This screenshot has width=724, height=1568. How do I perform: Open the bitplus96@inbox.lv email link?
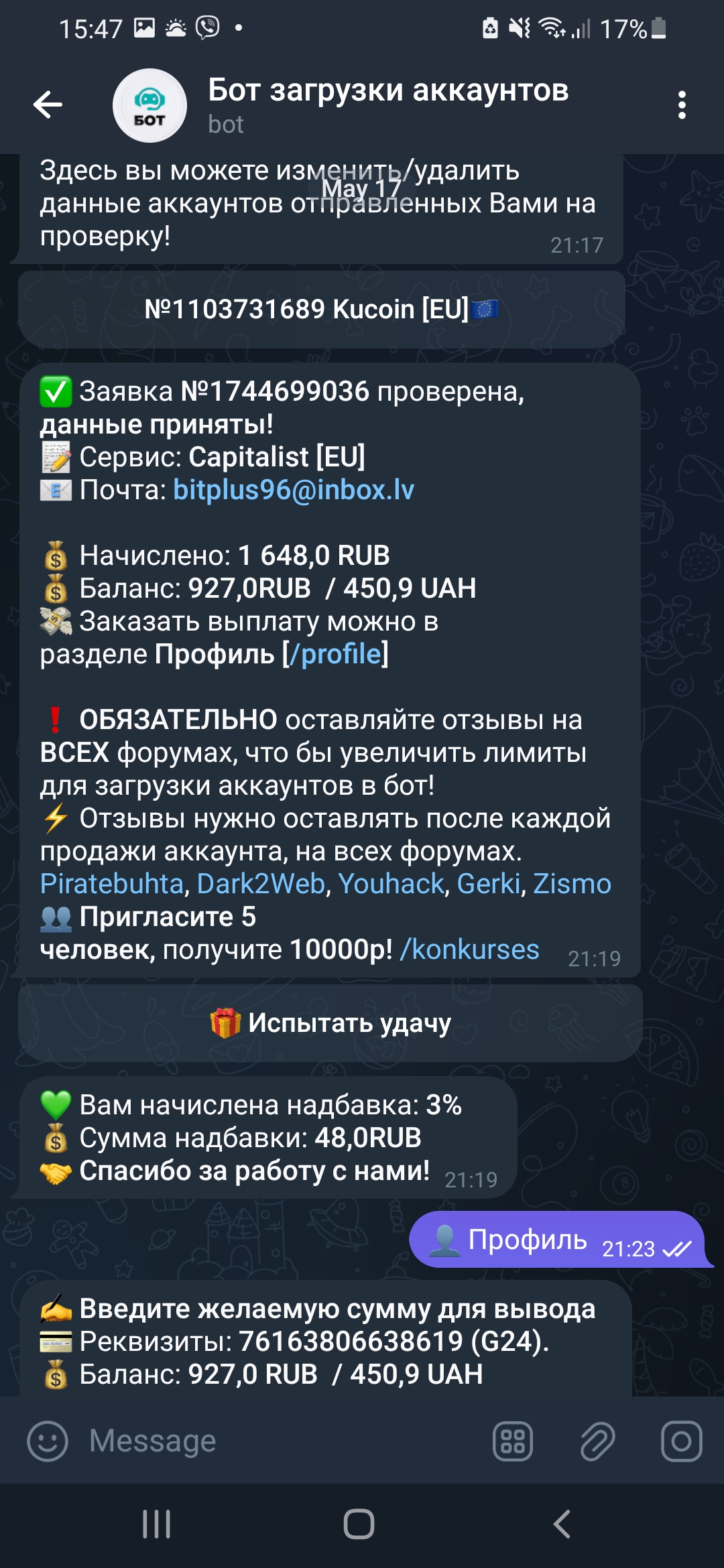click(x=294, y=490)
